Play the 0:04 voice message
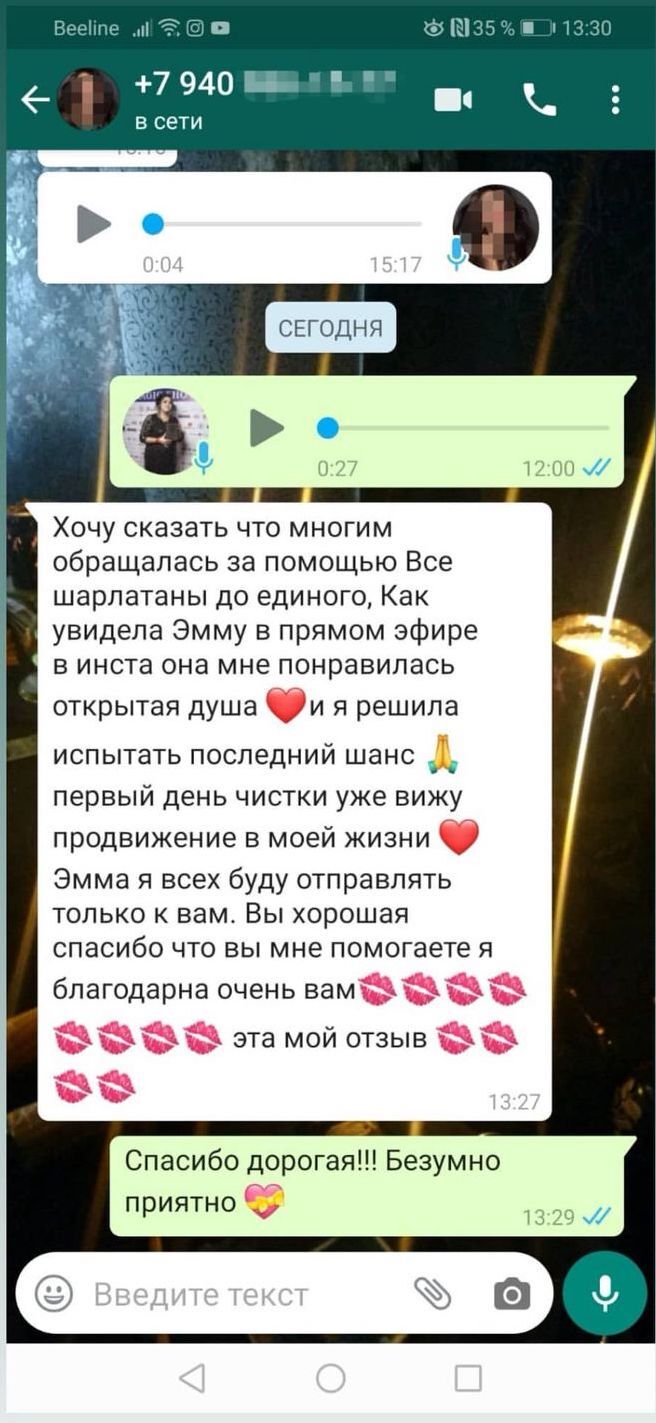Image resolution: width=656 pixels, height=1423 pixels. tap(94, 223)
